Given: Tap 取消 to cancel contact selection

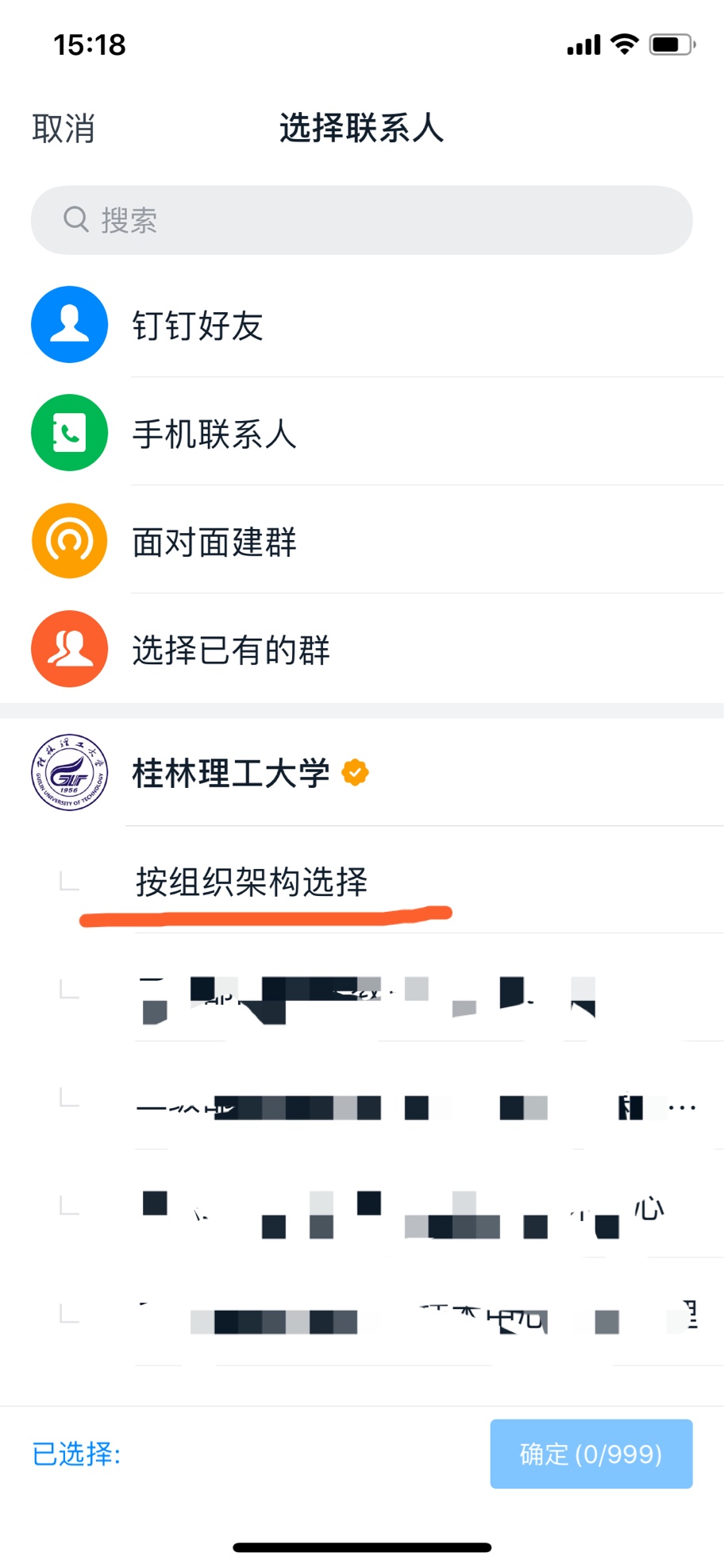Looking at the screenshot, I should tap(64, 129).
